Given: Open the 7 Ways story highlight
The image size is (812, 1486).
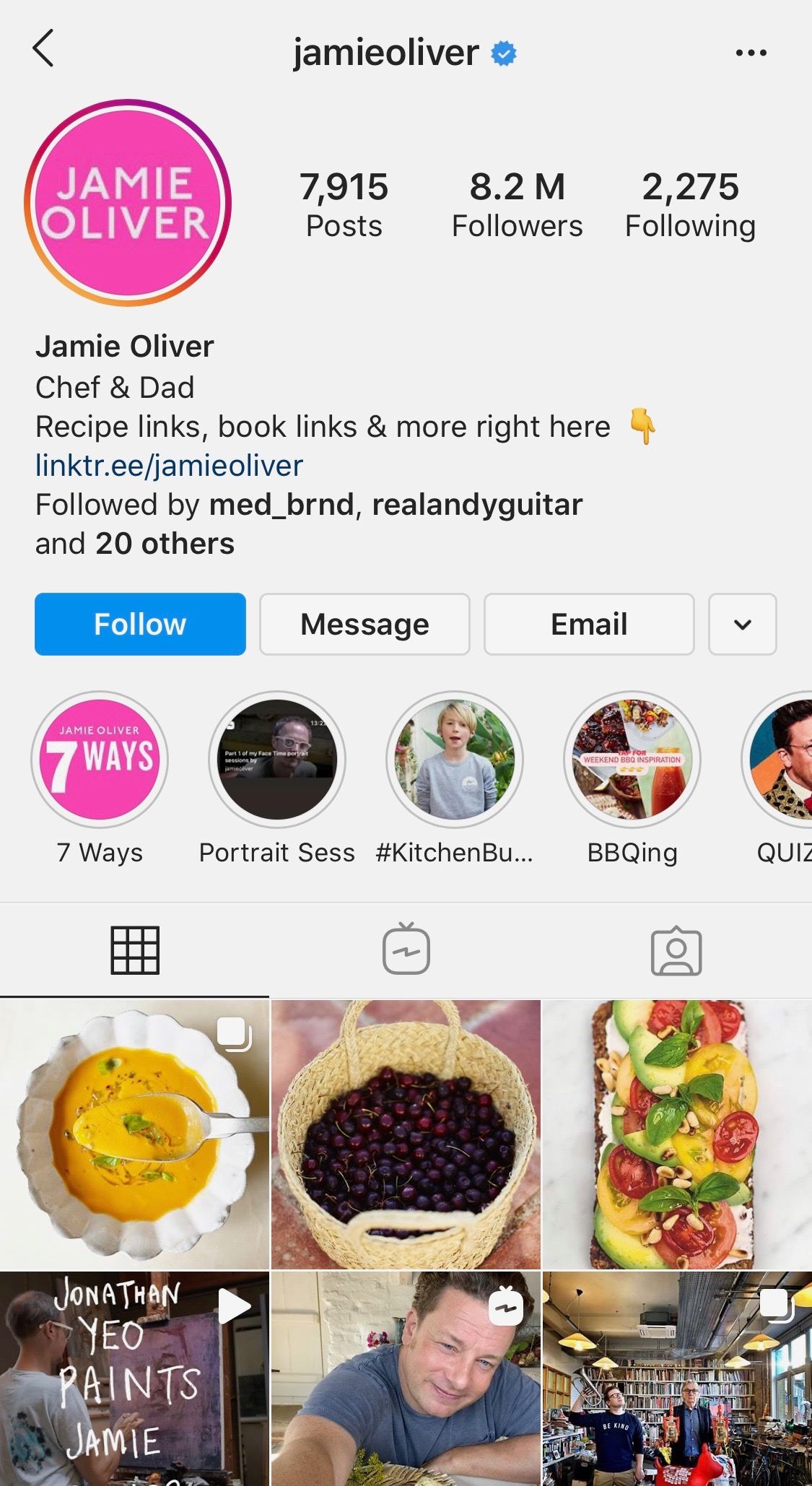Looking at the screenshot, I should pyautogui.click(x=100, y=760).
